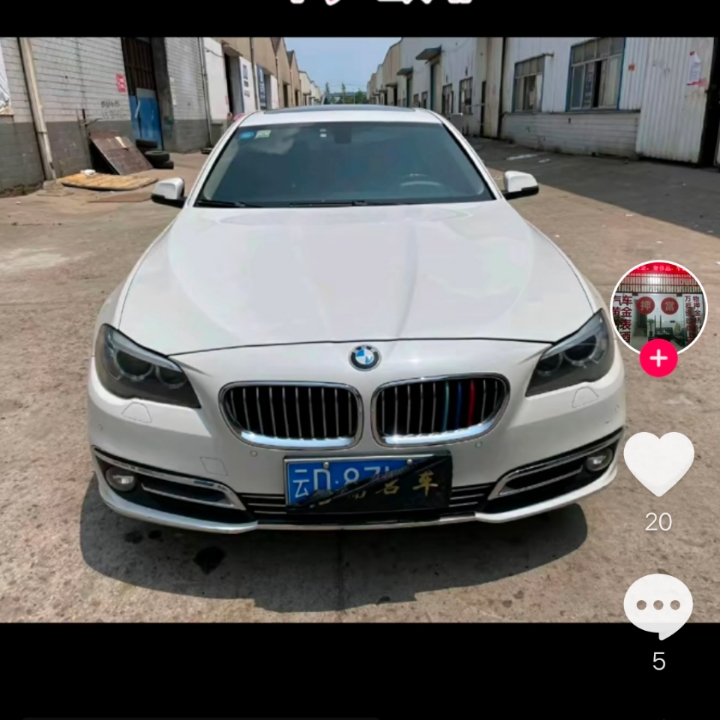Follow the creator with the plus button
720x720 pixels.
click(658, 358)
